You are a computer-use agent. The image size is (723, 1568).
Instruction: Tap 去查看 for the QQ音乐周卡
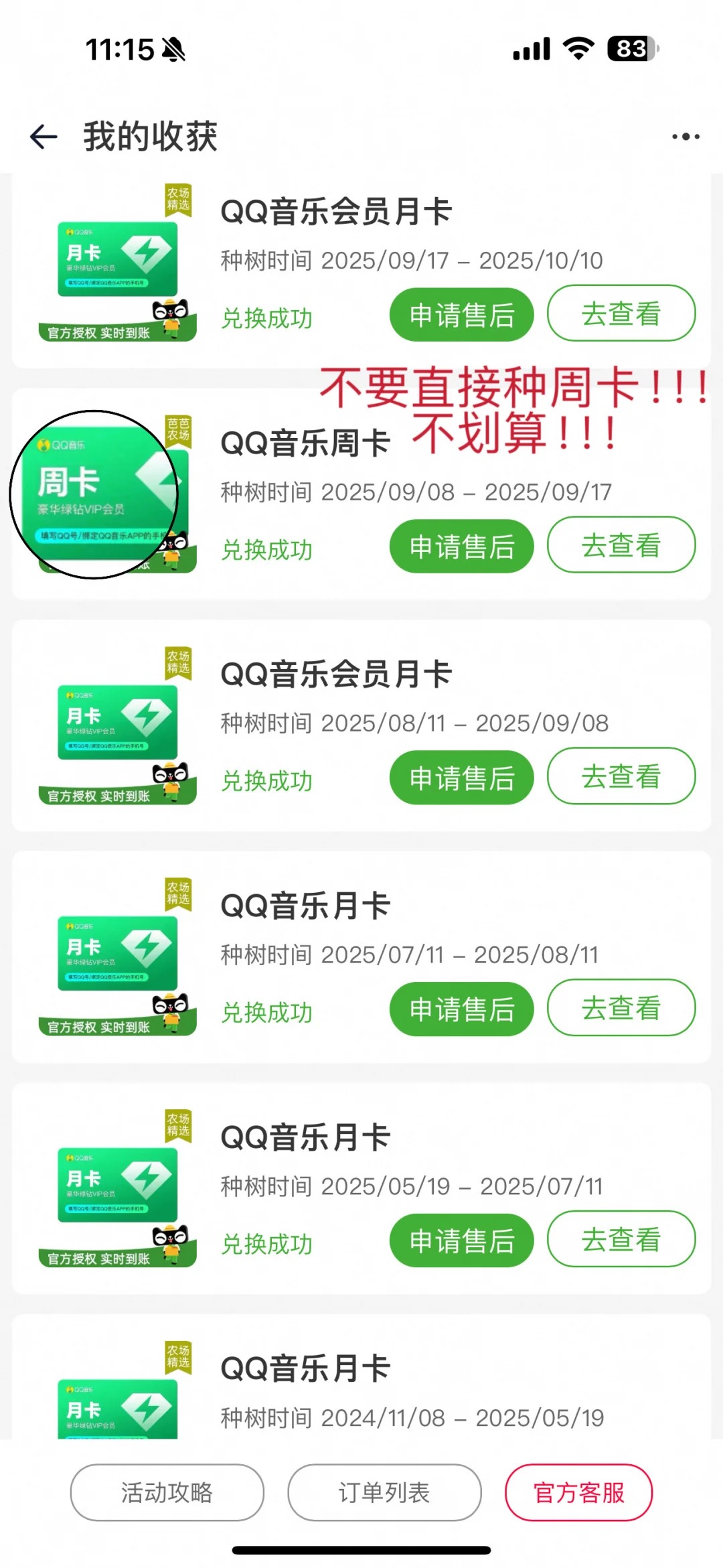point(621,545)
